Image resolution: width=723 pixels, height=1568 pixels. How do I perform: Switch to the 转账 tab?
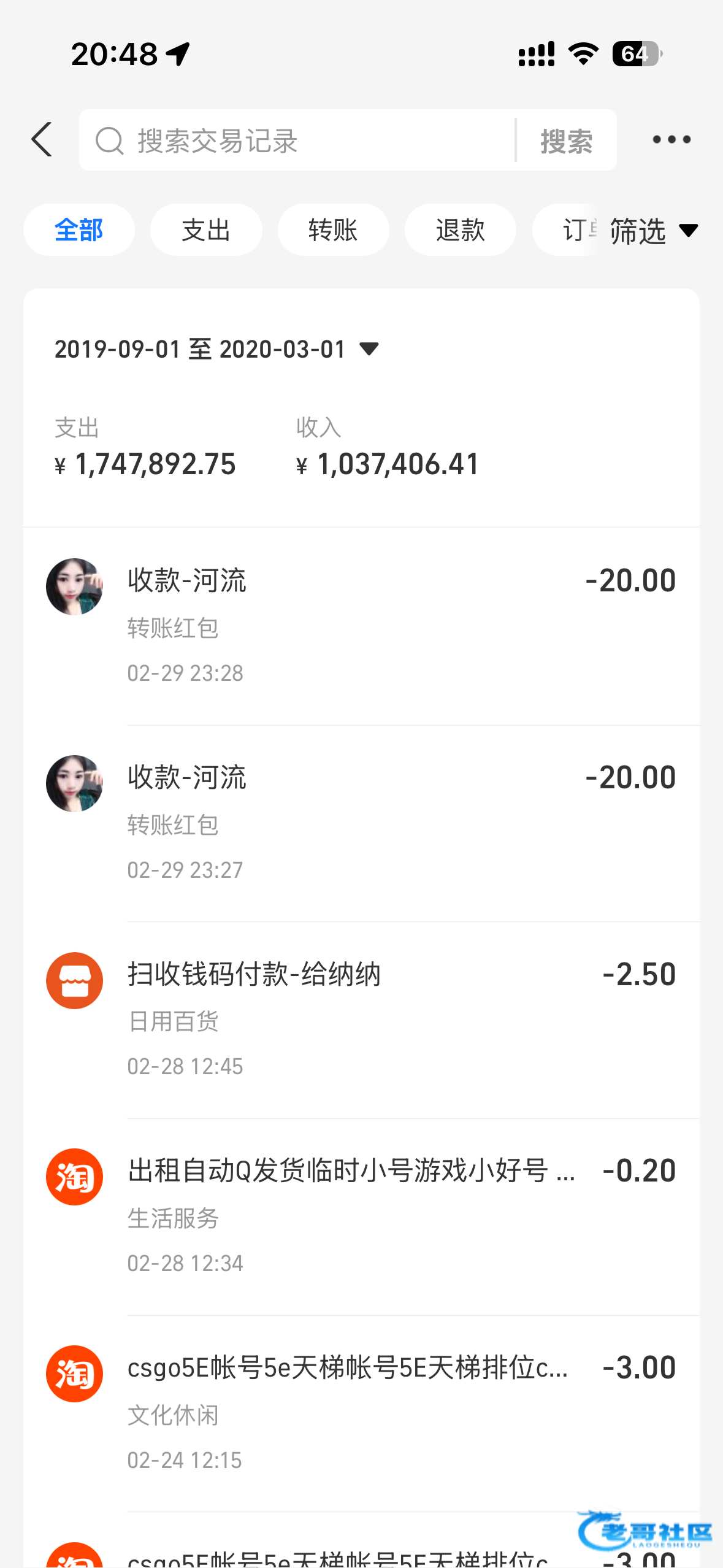[333, 230]
